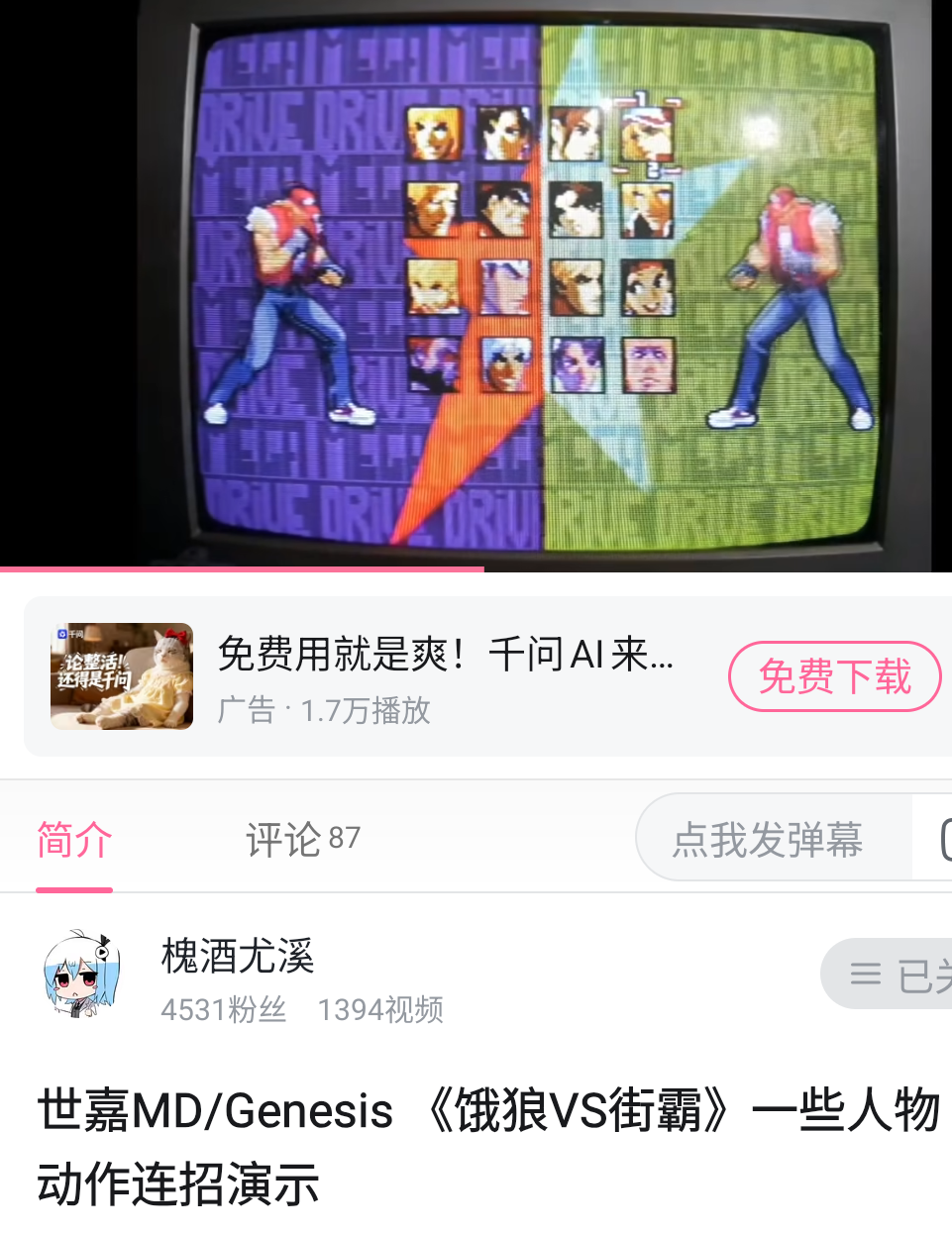Select the 简介 tab
The height and width of the screenshot is (1234, 952).
point(72,838)
